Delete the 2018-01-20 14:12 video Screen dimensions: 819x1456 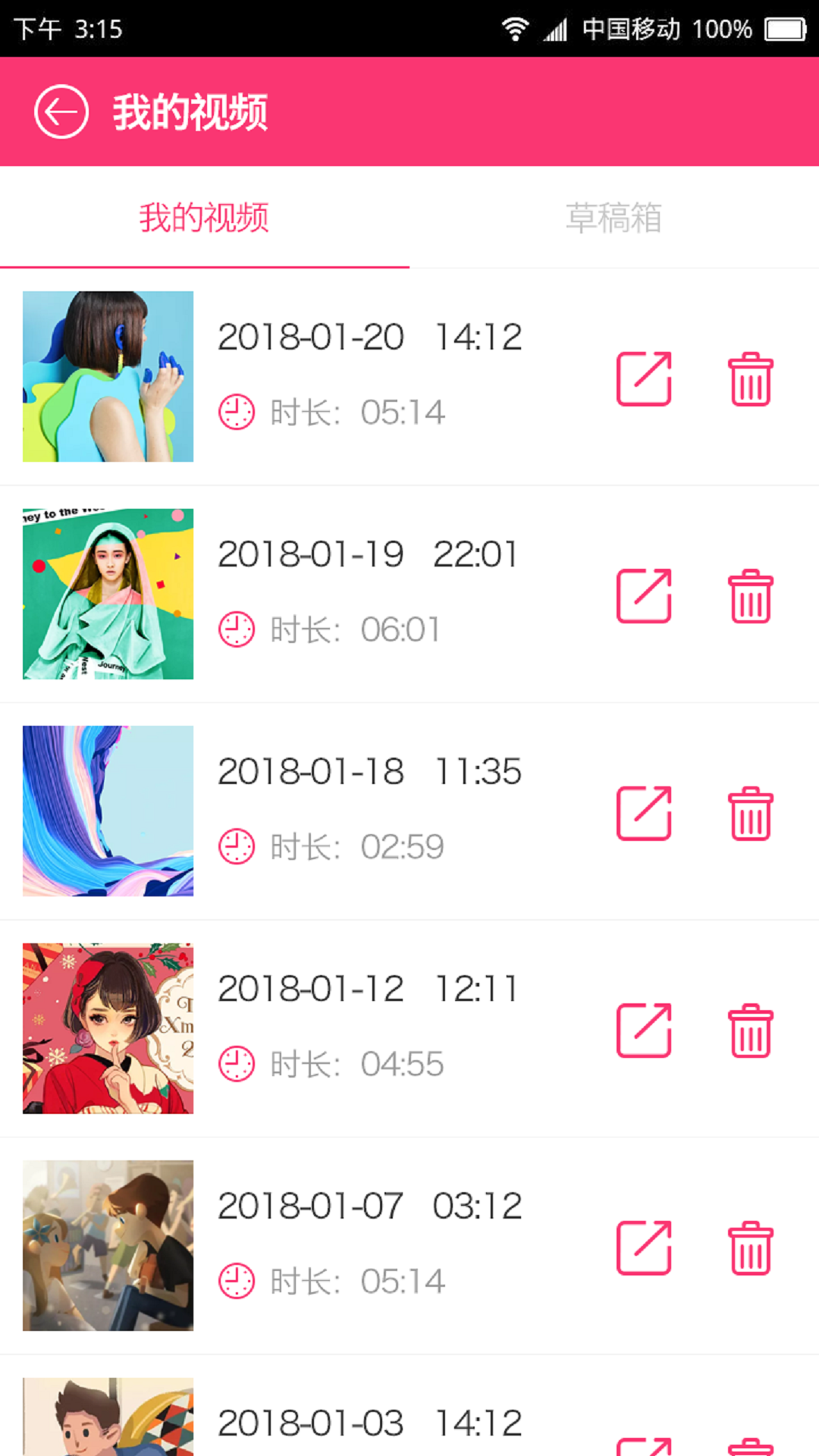point(751,379)
